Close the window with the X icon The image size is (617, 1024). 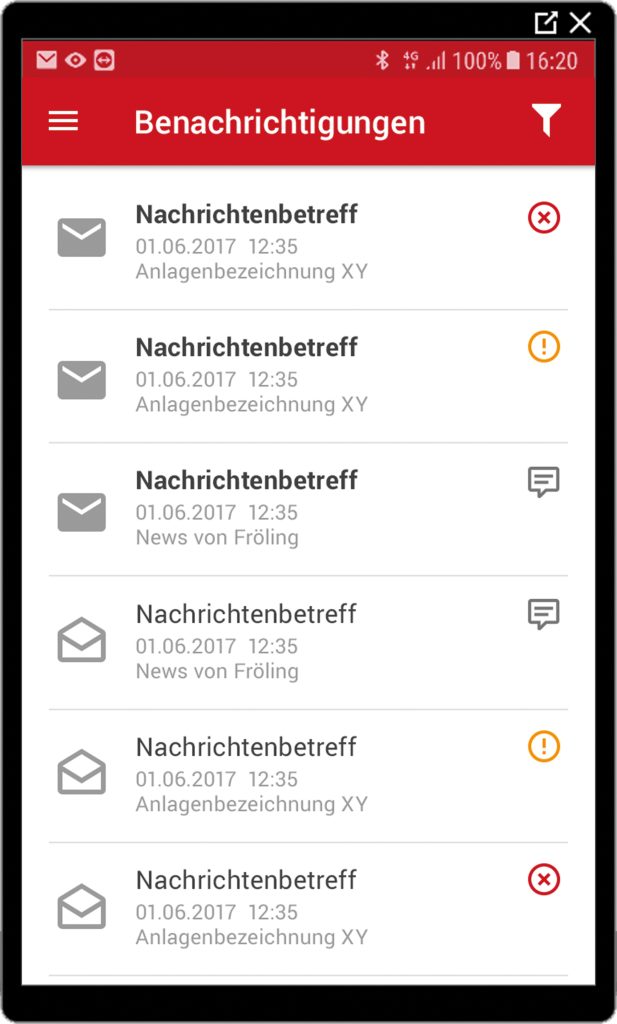tap(580, 22)
